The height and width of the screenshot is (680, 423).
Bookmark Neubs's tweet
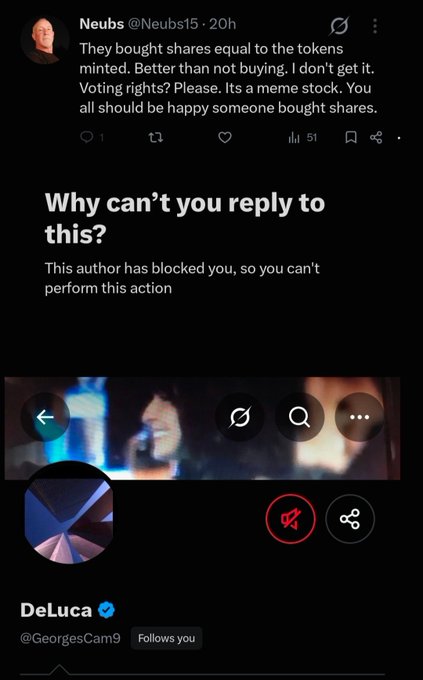tap(351, 138)
